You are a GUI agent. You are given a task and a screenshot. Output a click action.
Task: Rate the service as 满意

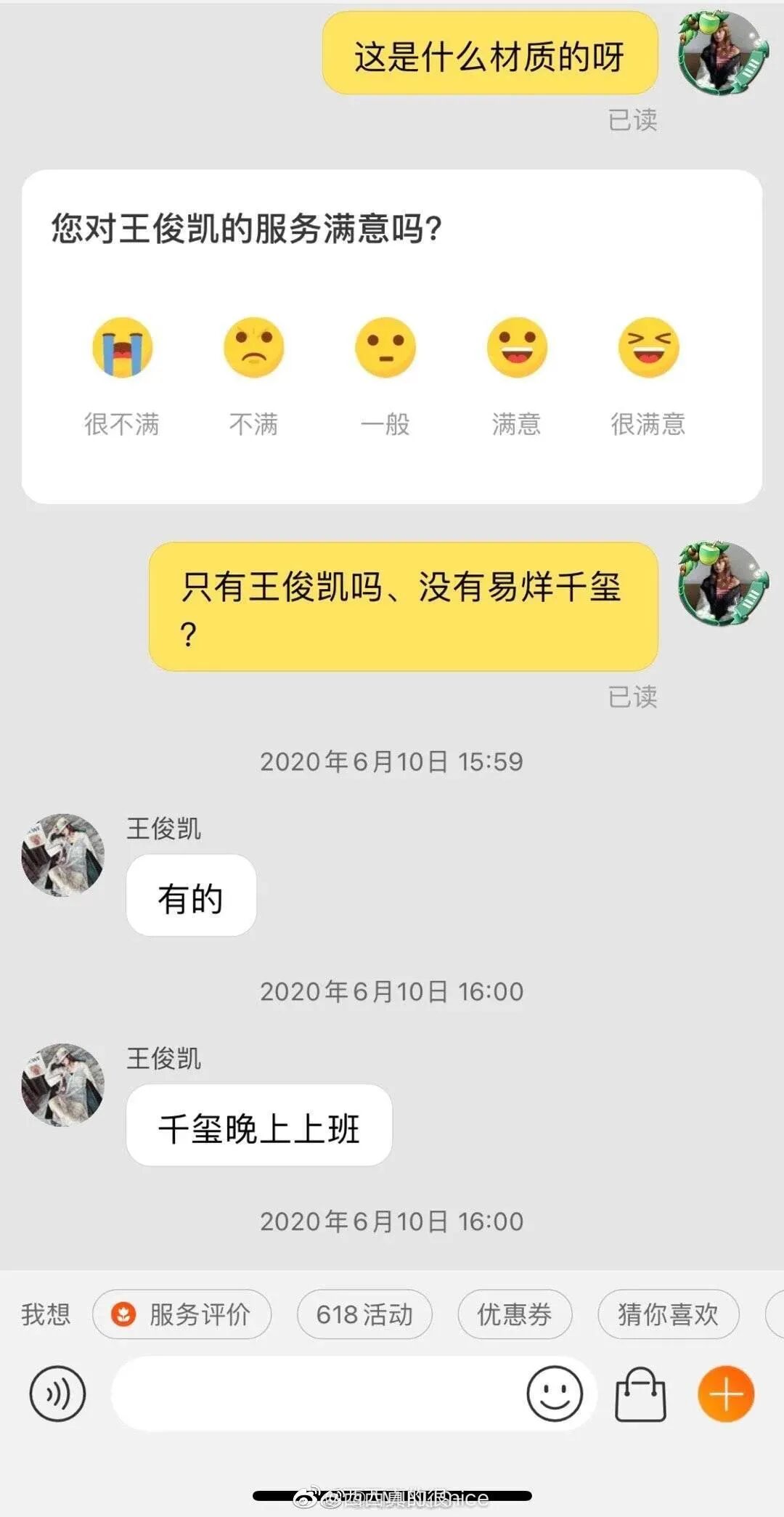point(517,348)
